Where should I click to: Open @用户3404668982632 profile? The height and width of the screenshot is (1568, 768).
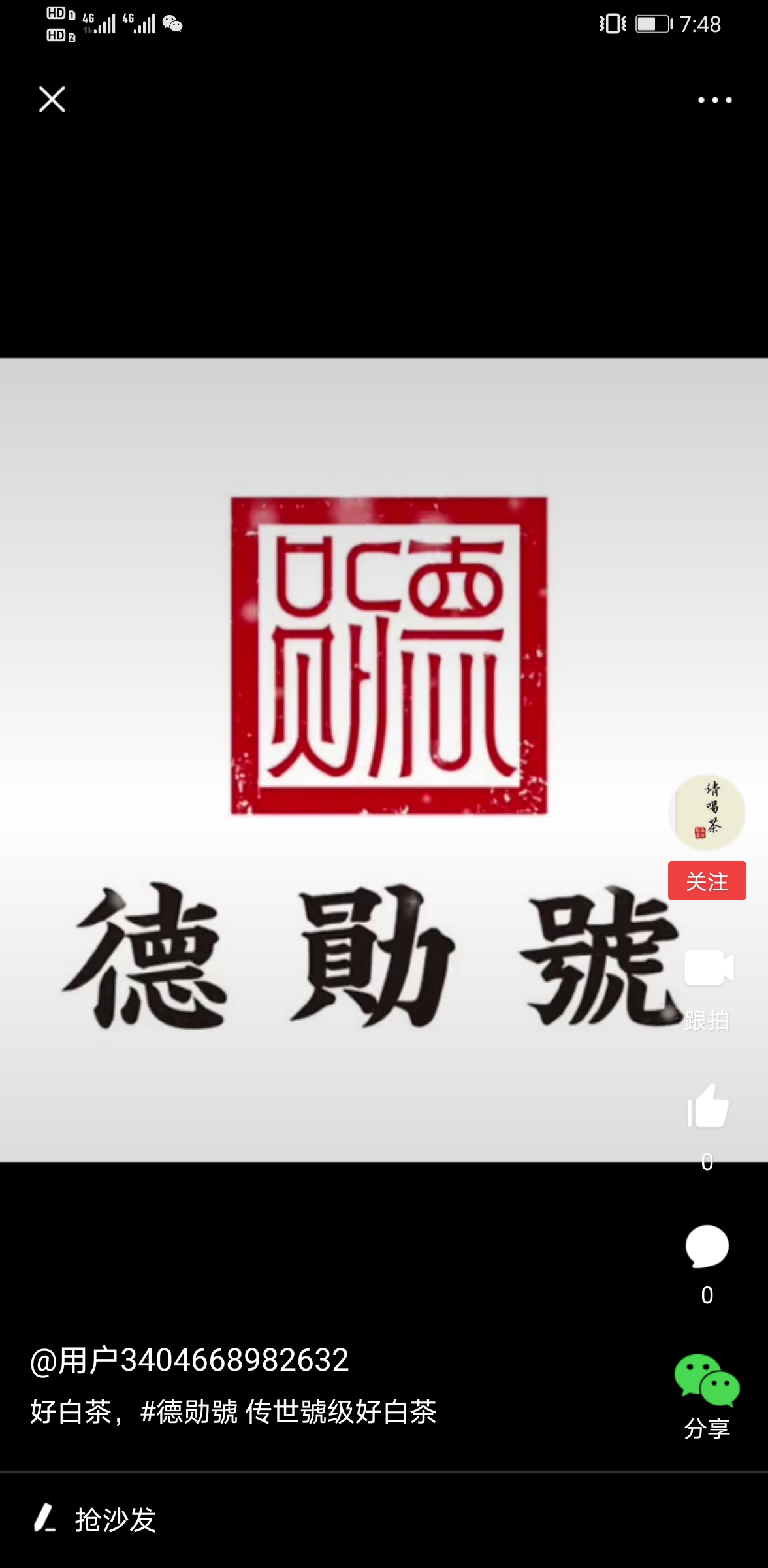189,1360
